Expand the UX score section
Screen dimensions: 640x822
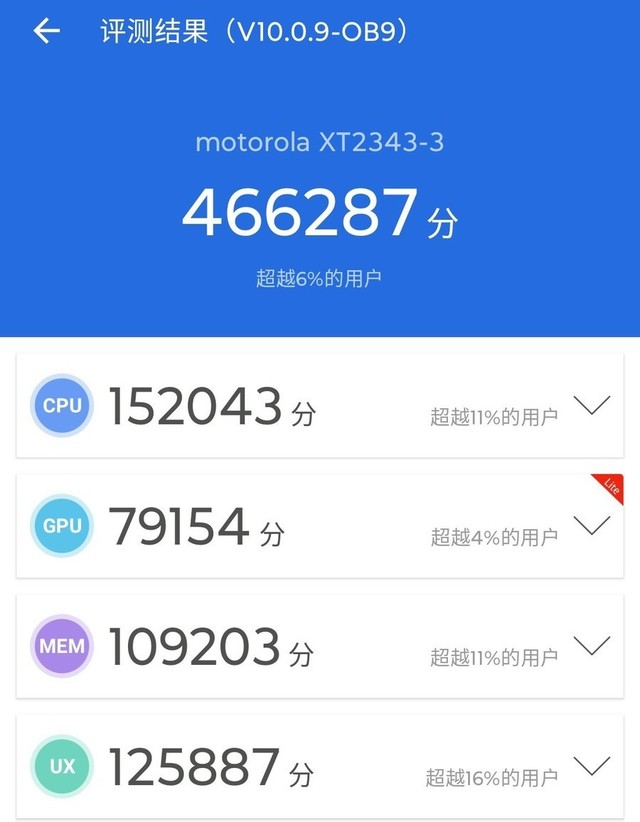pos(591,767)
